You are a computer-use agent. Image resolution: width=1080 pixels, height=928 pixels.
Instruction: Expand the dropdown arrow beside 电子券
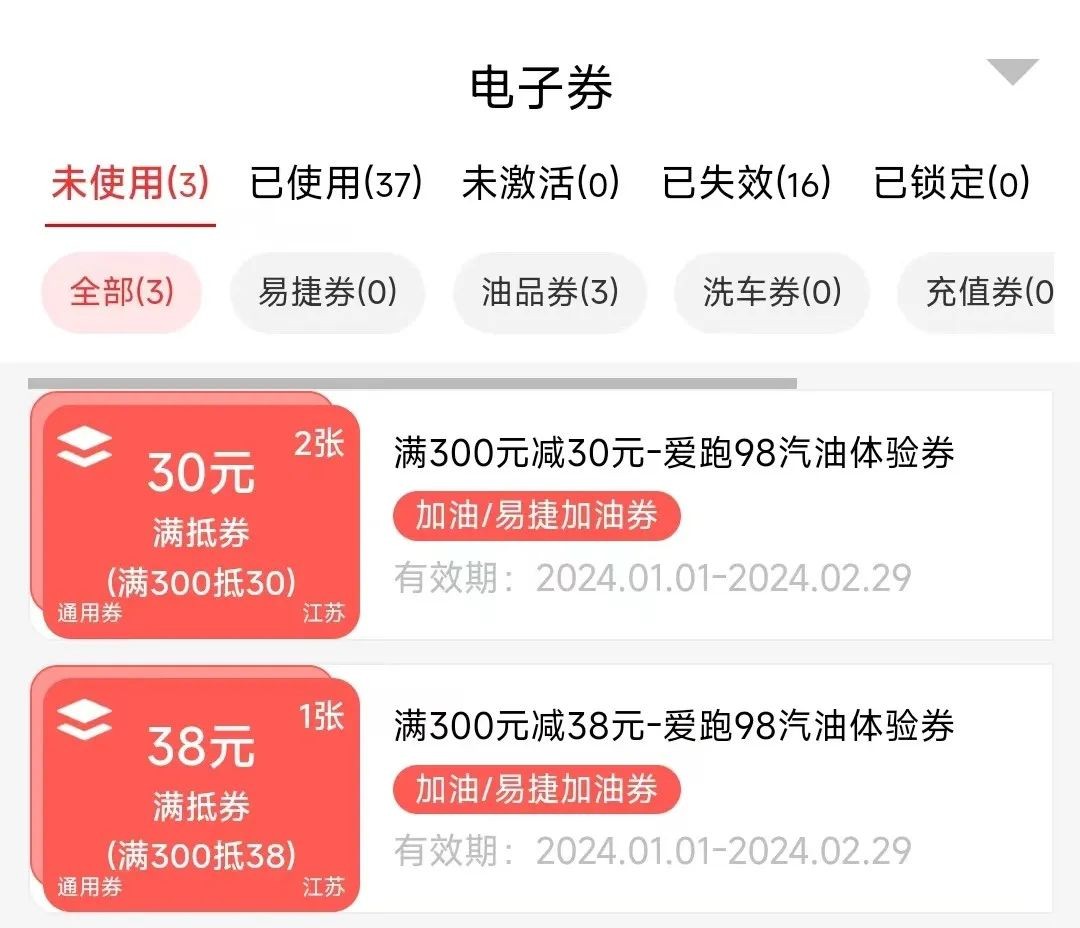(1012, 72)
